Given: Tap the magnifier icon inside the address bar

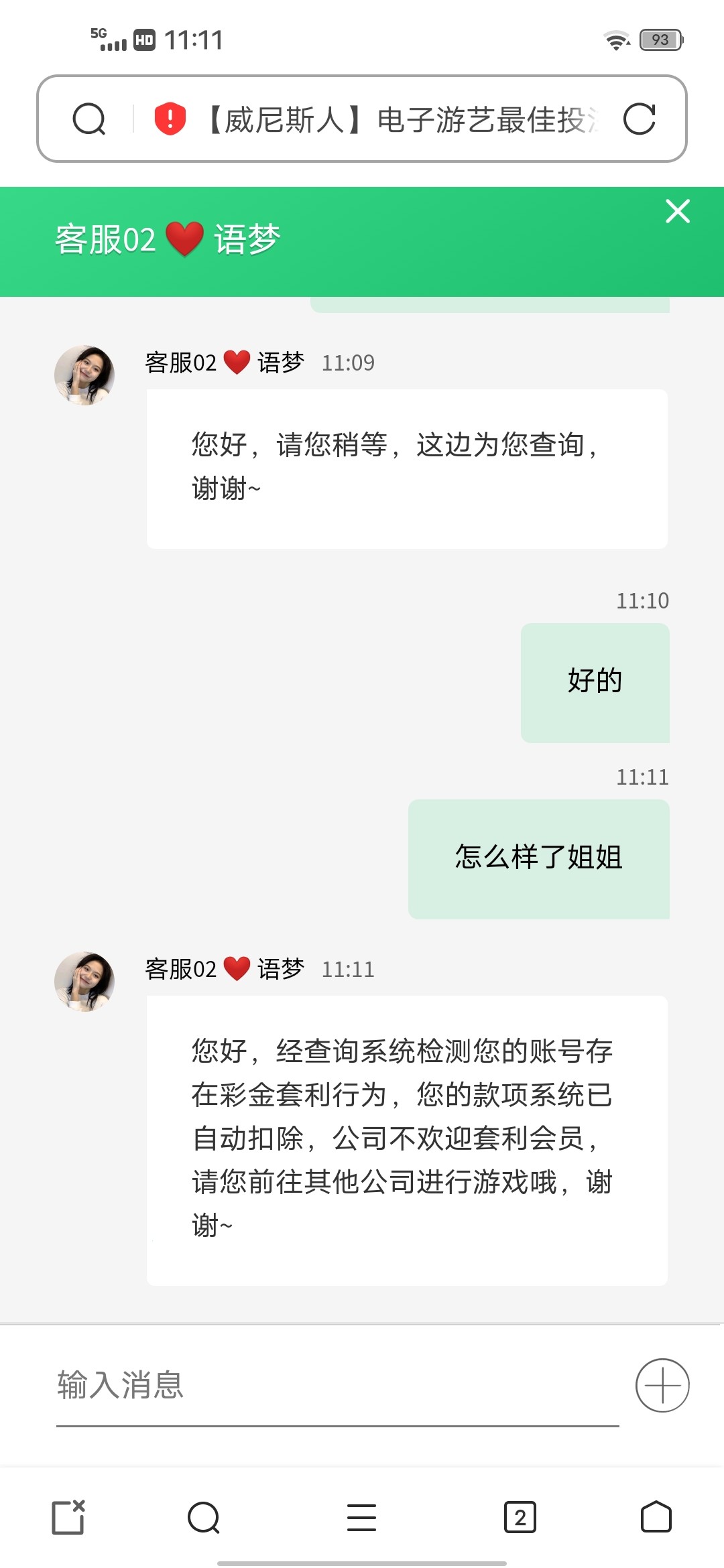Looking at the screenshot, I should coord(89,119).
